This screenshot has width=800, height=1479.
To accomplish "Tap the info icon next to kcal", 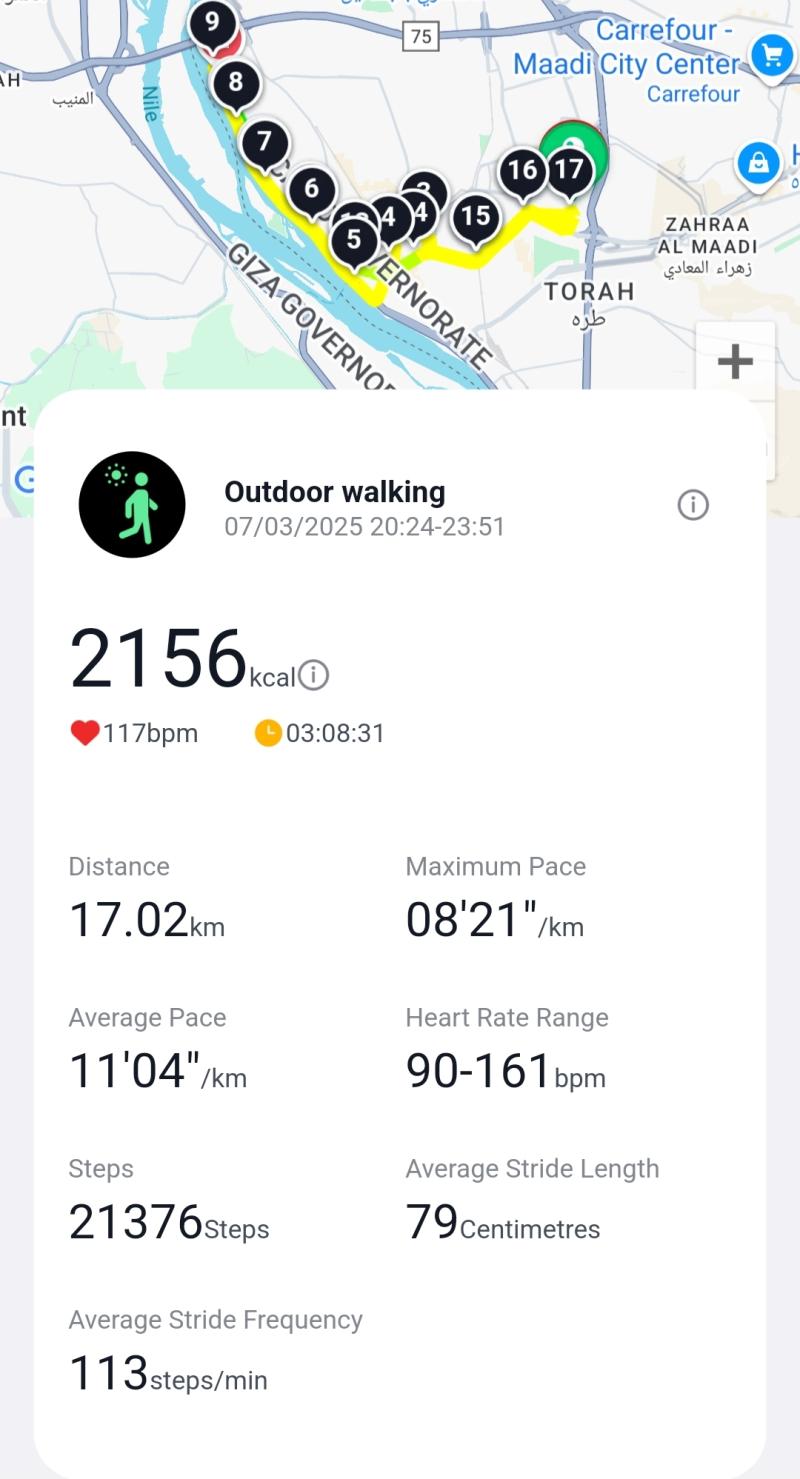I will pyautogui.click(x=313, y=676).
